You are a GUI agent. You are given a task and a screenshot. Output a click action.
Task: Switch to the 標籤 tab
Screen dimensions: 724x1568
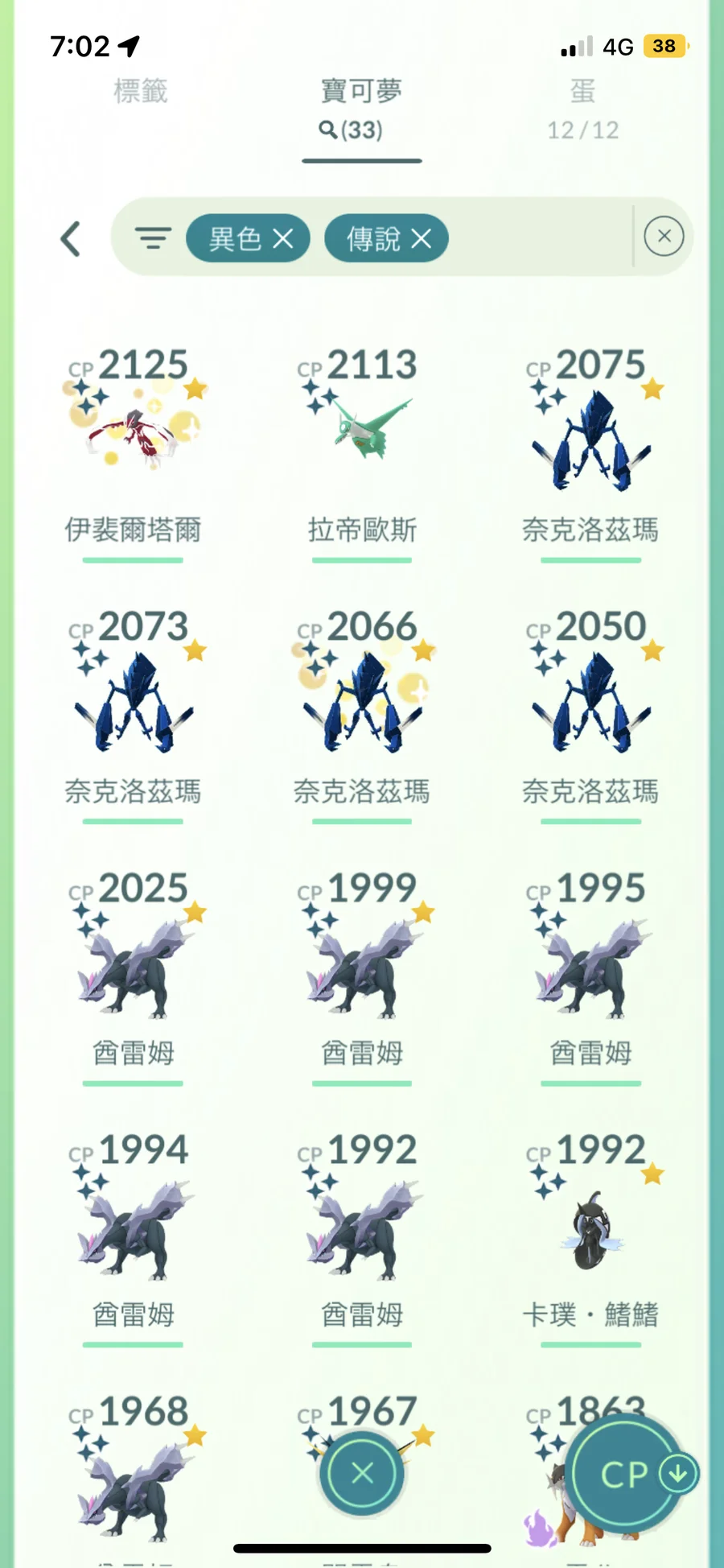pos(140,92)
